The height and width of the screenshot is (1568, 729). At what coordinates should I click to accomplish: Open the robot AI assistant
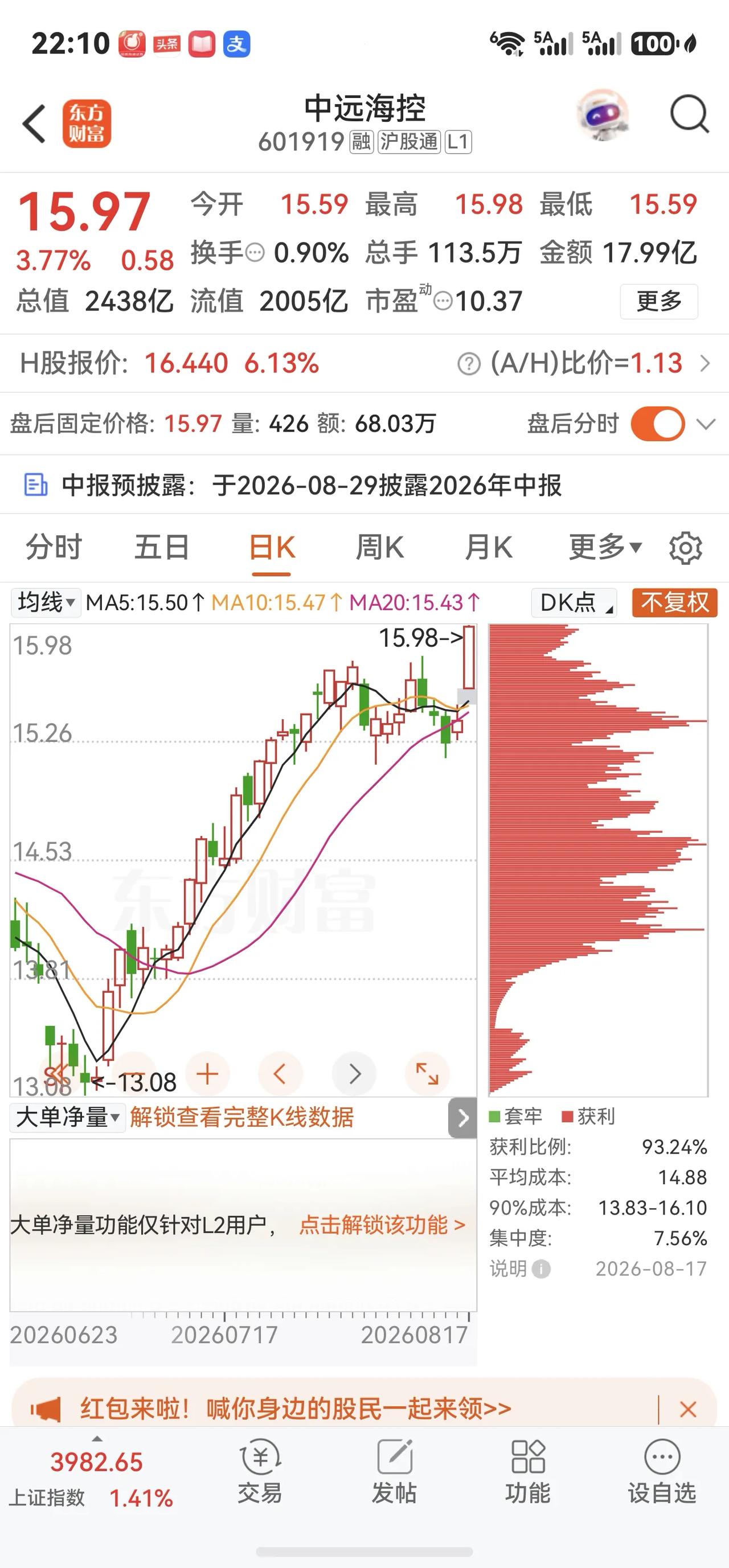click(603, 115)
